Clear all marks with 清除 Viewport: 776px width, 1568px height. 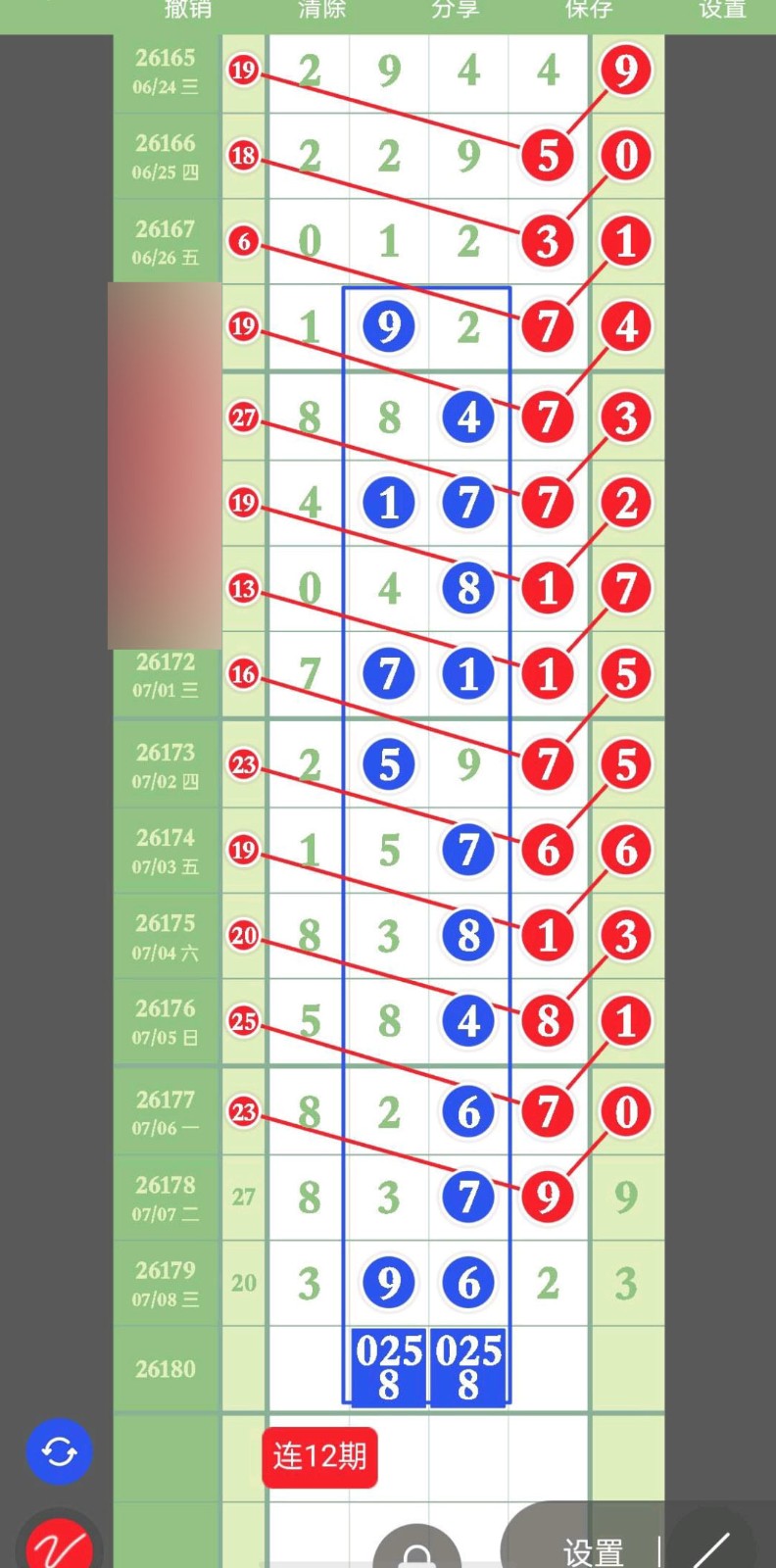(x=321, y=9)
